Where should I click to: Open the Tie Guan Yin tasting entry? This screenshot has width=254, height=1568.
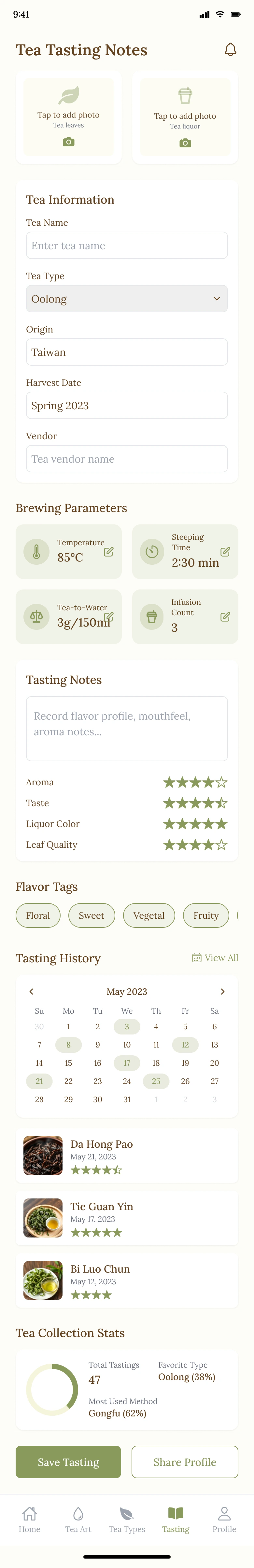click(127, 1218)
